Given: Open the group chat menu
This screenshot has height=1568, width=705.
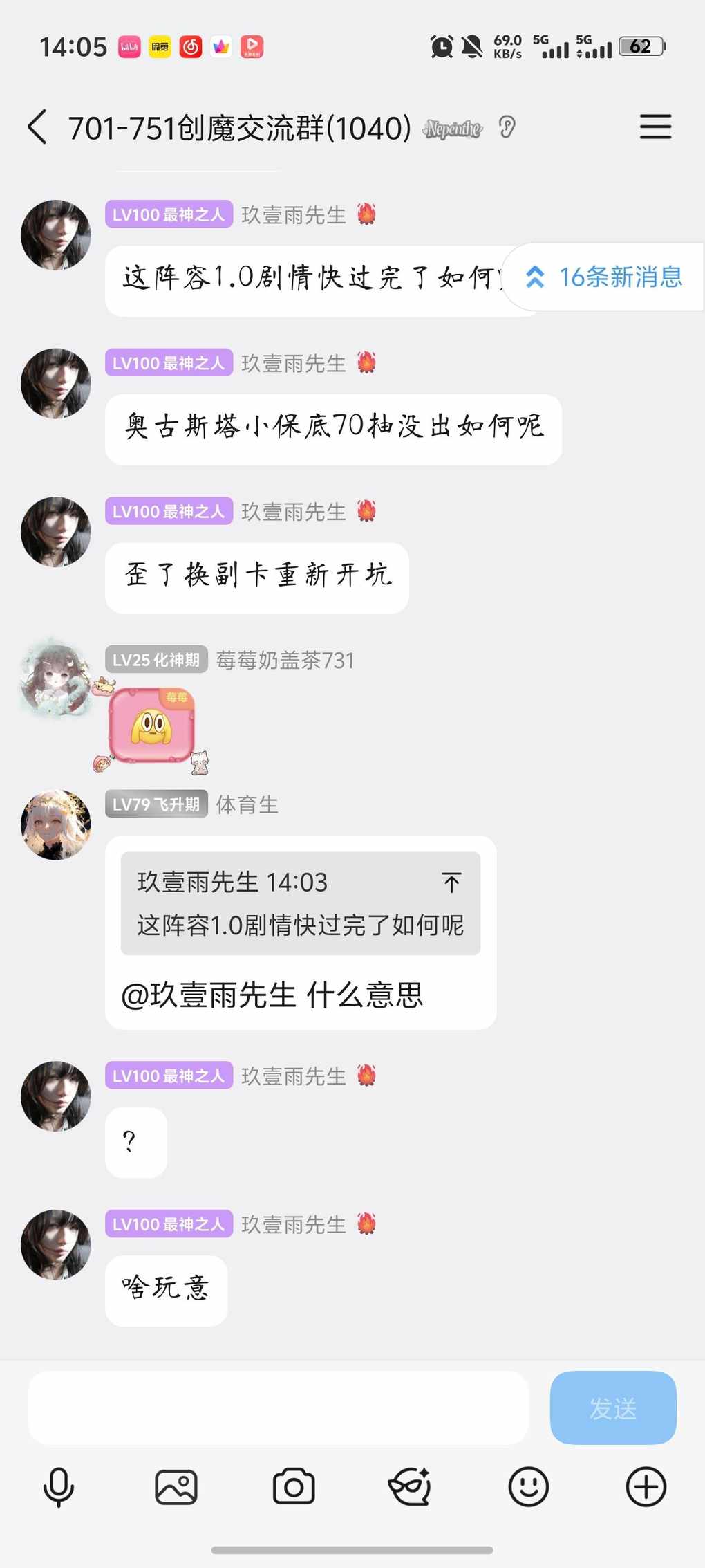Looking at the screenshot, I should (x=655, y=127).
